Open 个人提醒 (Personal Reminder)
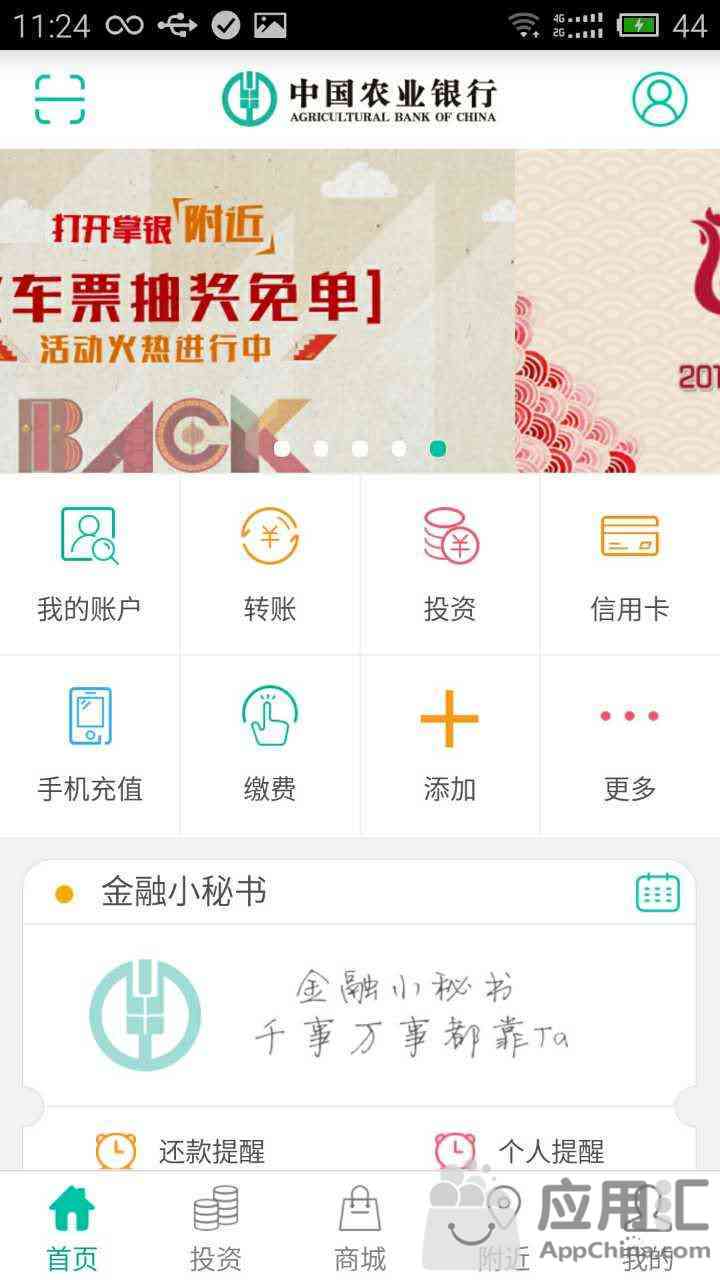 coord(520,1151)
